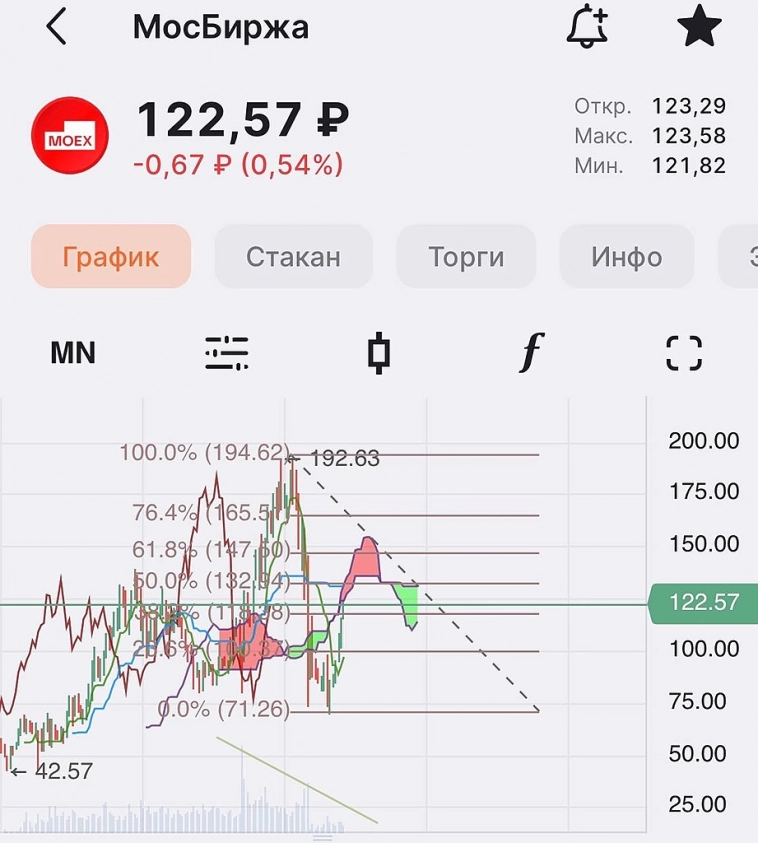The height and width of the screenshot is (843, 758).
Task: Add МосБиржа to favorites with the star
Action: [699, 28]
